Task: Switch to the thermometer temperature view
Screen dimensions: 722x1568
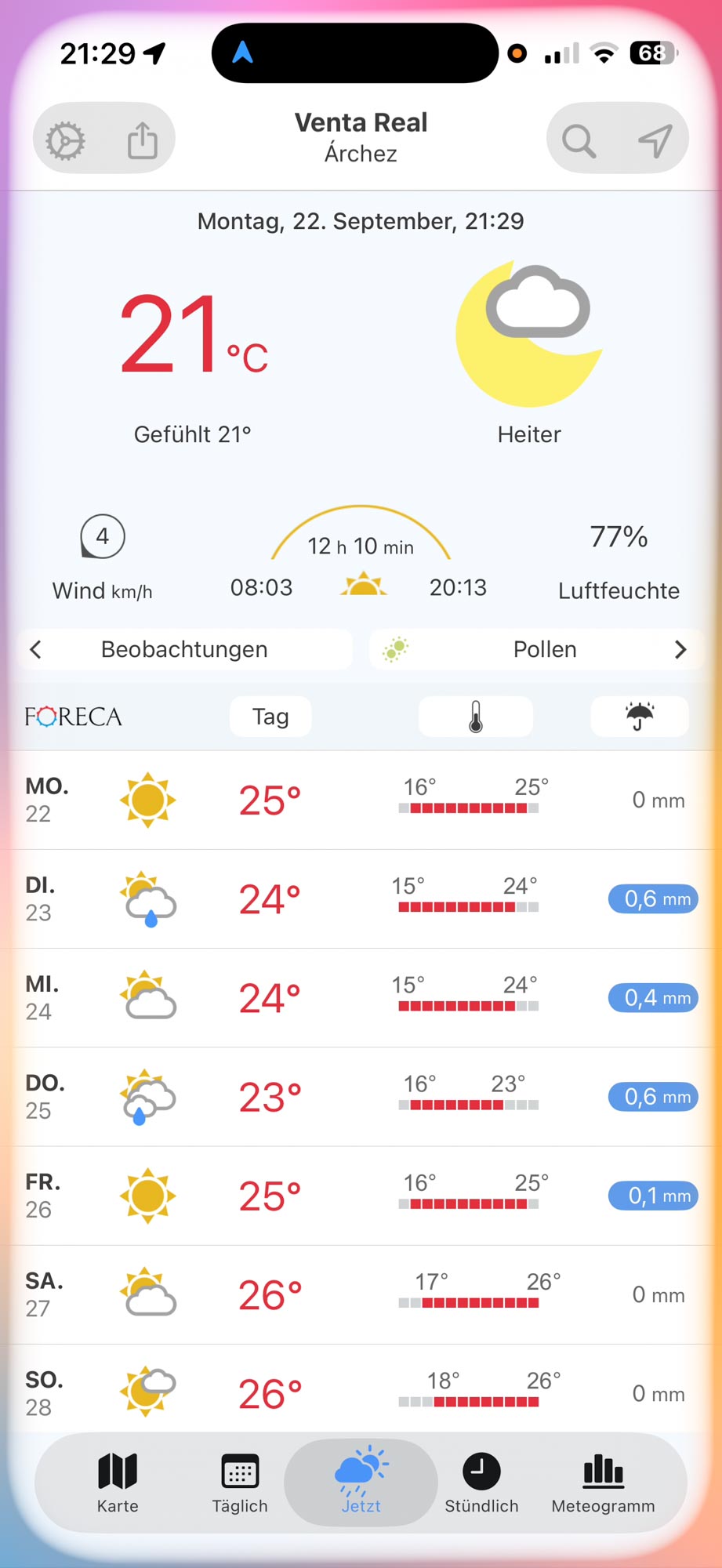Action: pyautogui.click(x=476, y=717)
